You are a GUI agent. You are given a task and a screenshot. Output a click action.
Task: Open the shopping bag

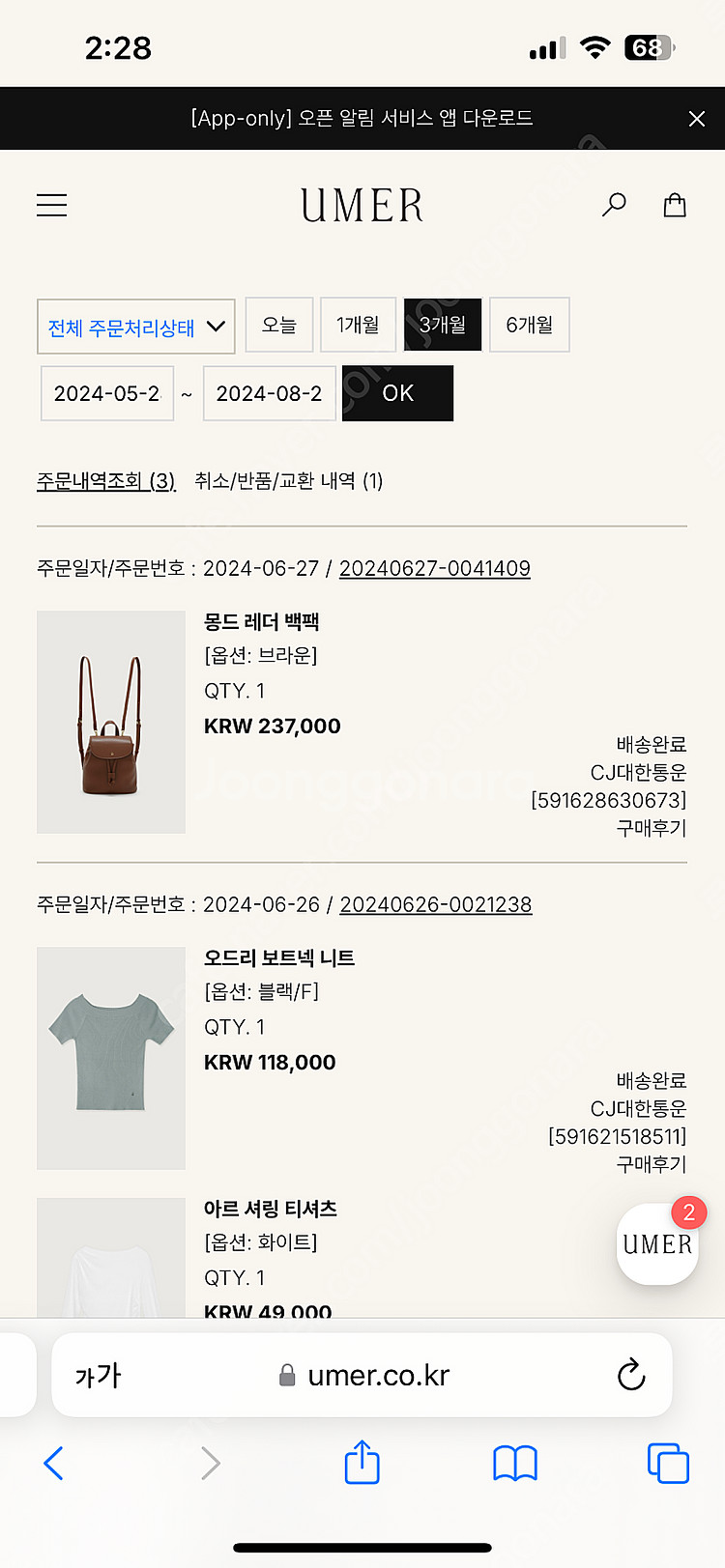pyautogui.click(x=675, y=205)
